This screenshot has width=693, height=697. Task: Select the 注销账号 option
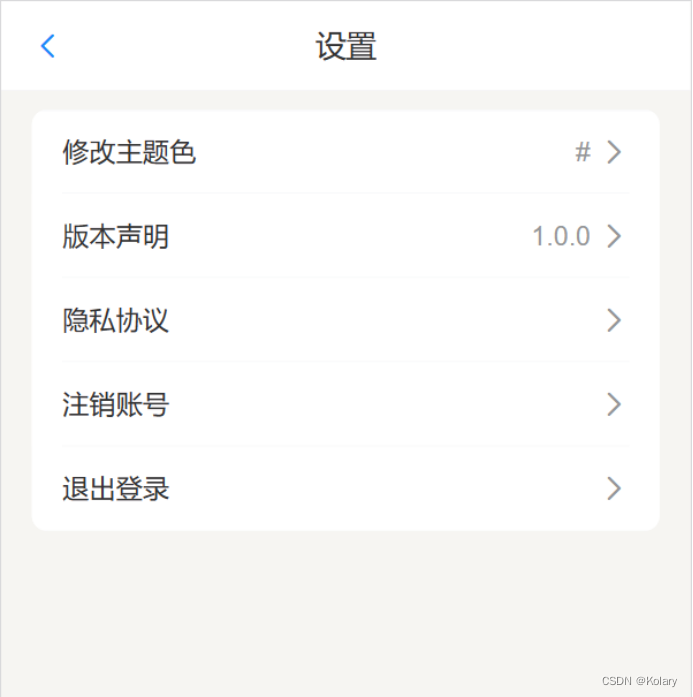click(x=345, y=404)
